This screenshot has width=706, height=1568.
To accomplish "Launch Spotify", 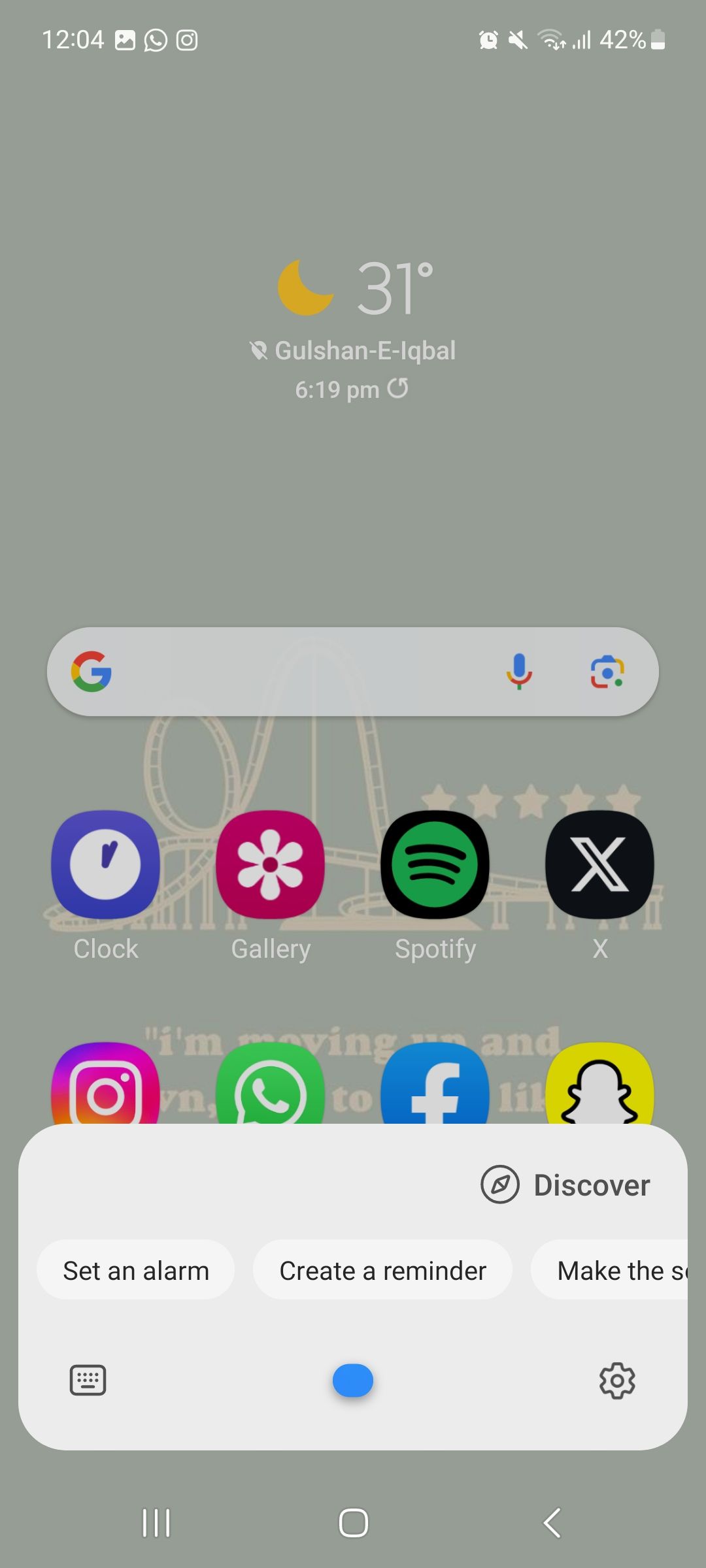I will [435, 864].
